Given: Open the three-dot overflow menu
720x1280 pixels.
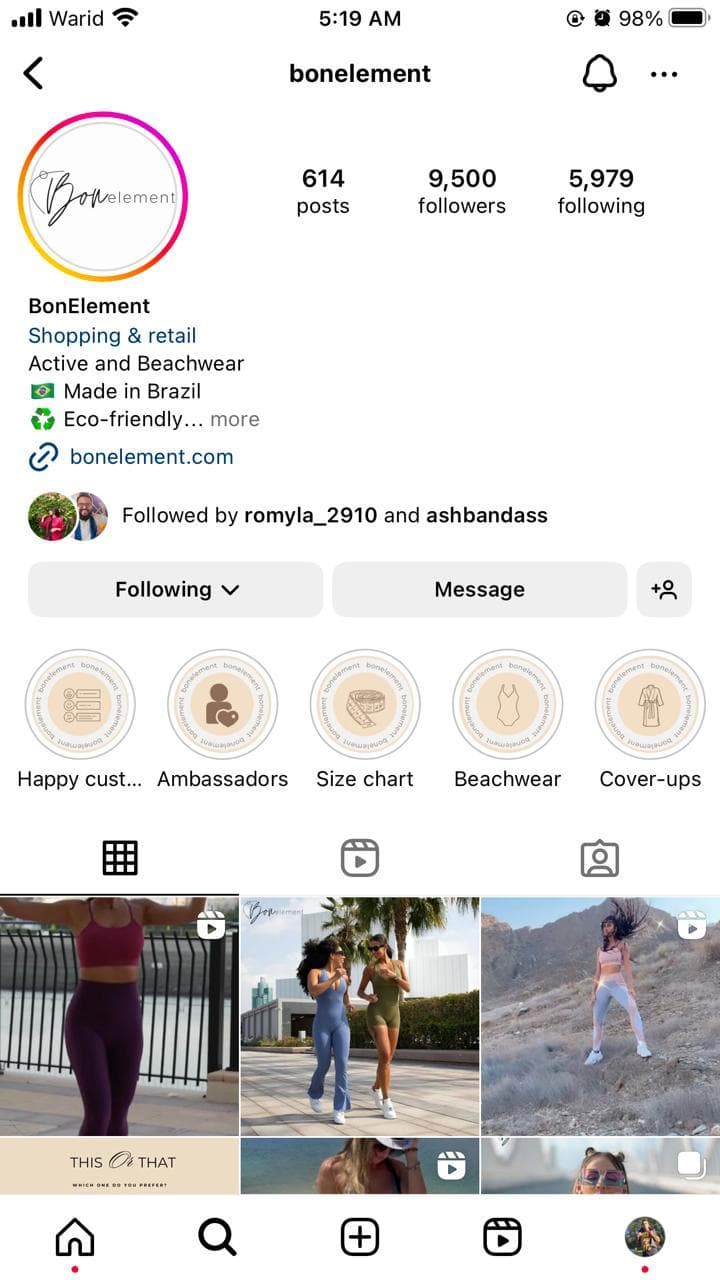Looking at the screenshot, I should click(x=664, y=74).
